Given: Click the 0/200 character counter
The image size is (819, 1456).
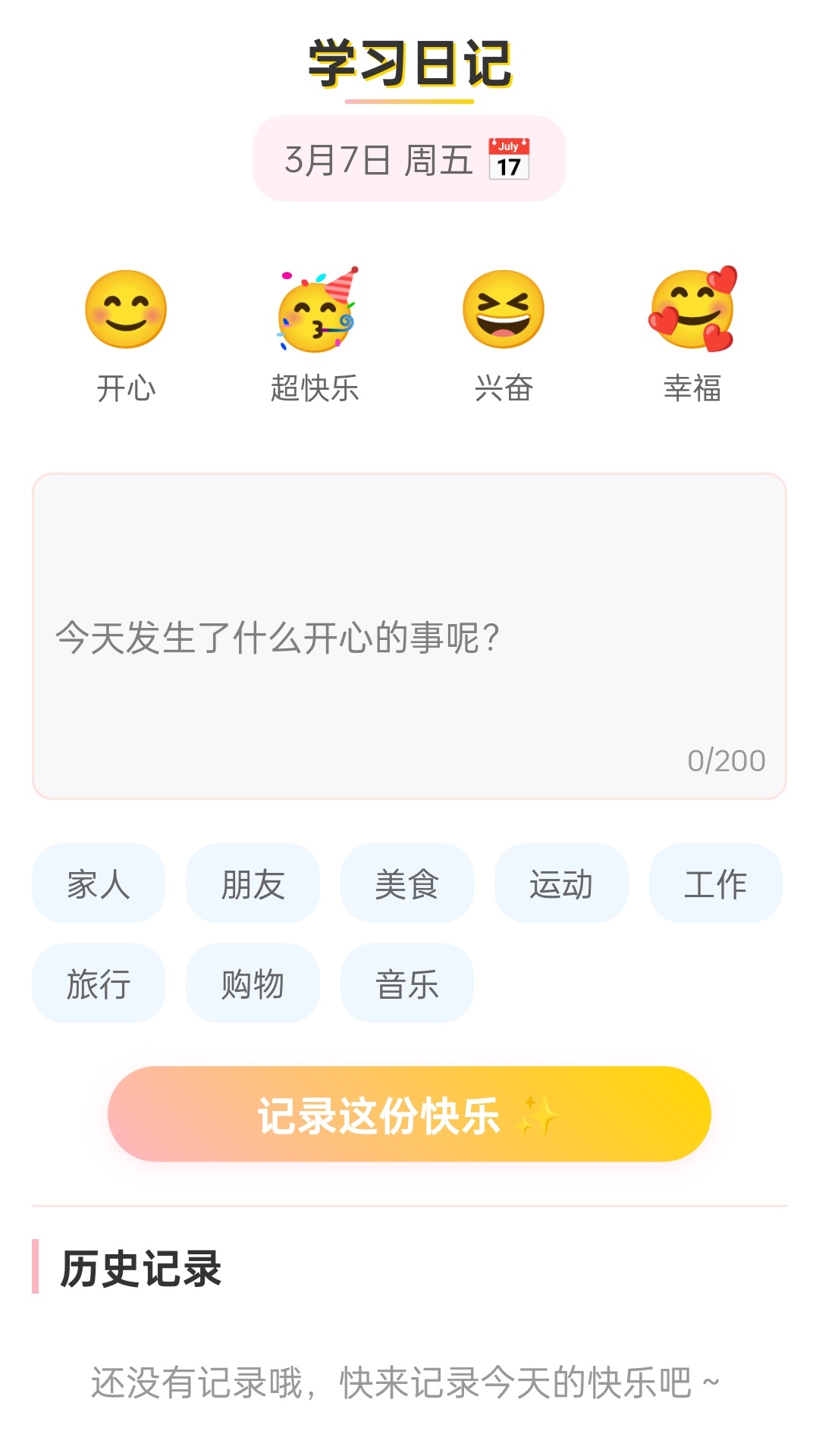Looking at the screenshot, I should coord(726,761).
